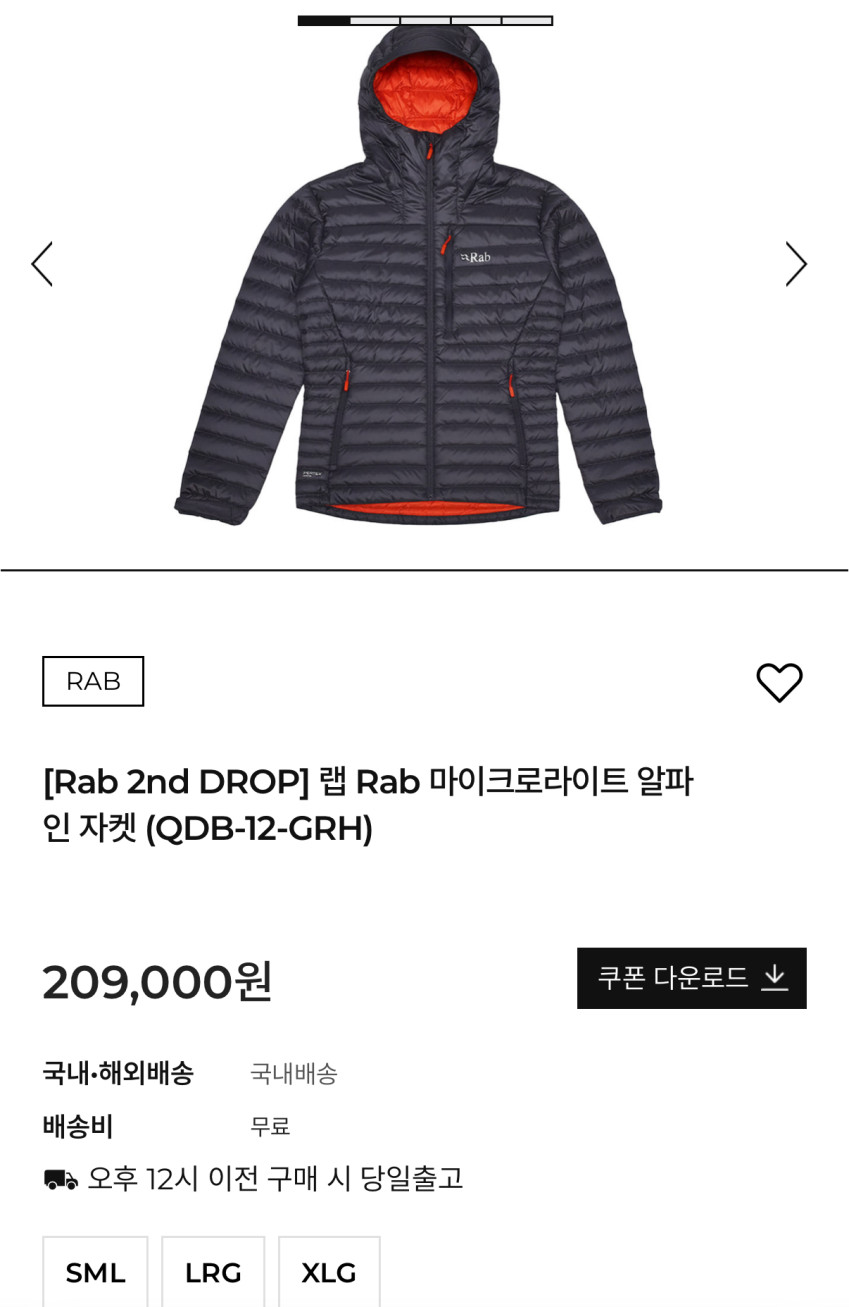The height and width of the screenshot is (1307, 849).
Task: Show the next product image
Action: [795, 264]
